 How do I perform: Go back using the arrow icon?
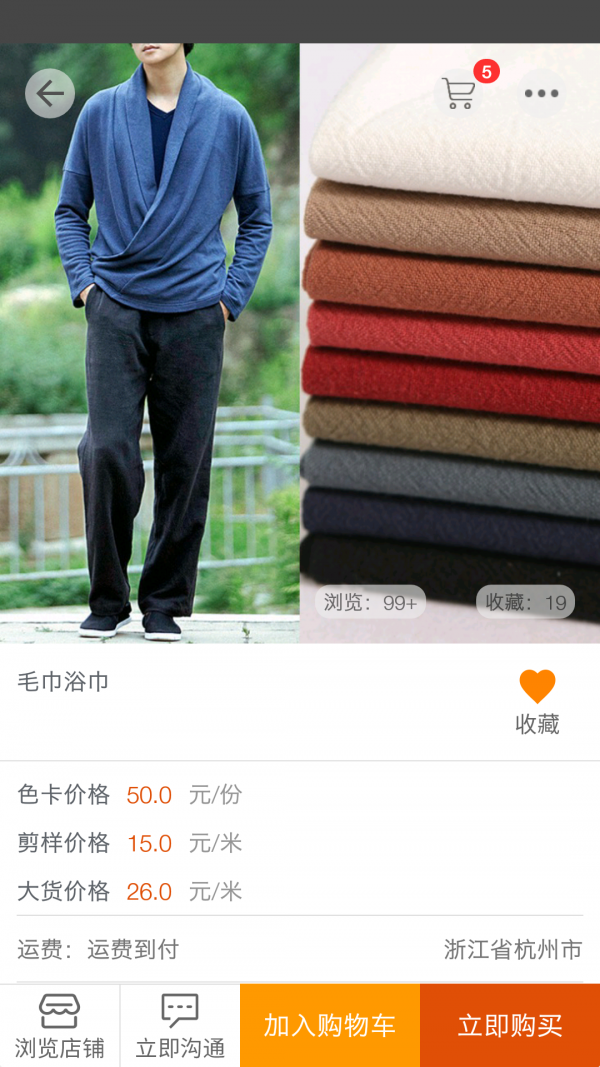(50, 94)
